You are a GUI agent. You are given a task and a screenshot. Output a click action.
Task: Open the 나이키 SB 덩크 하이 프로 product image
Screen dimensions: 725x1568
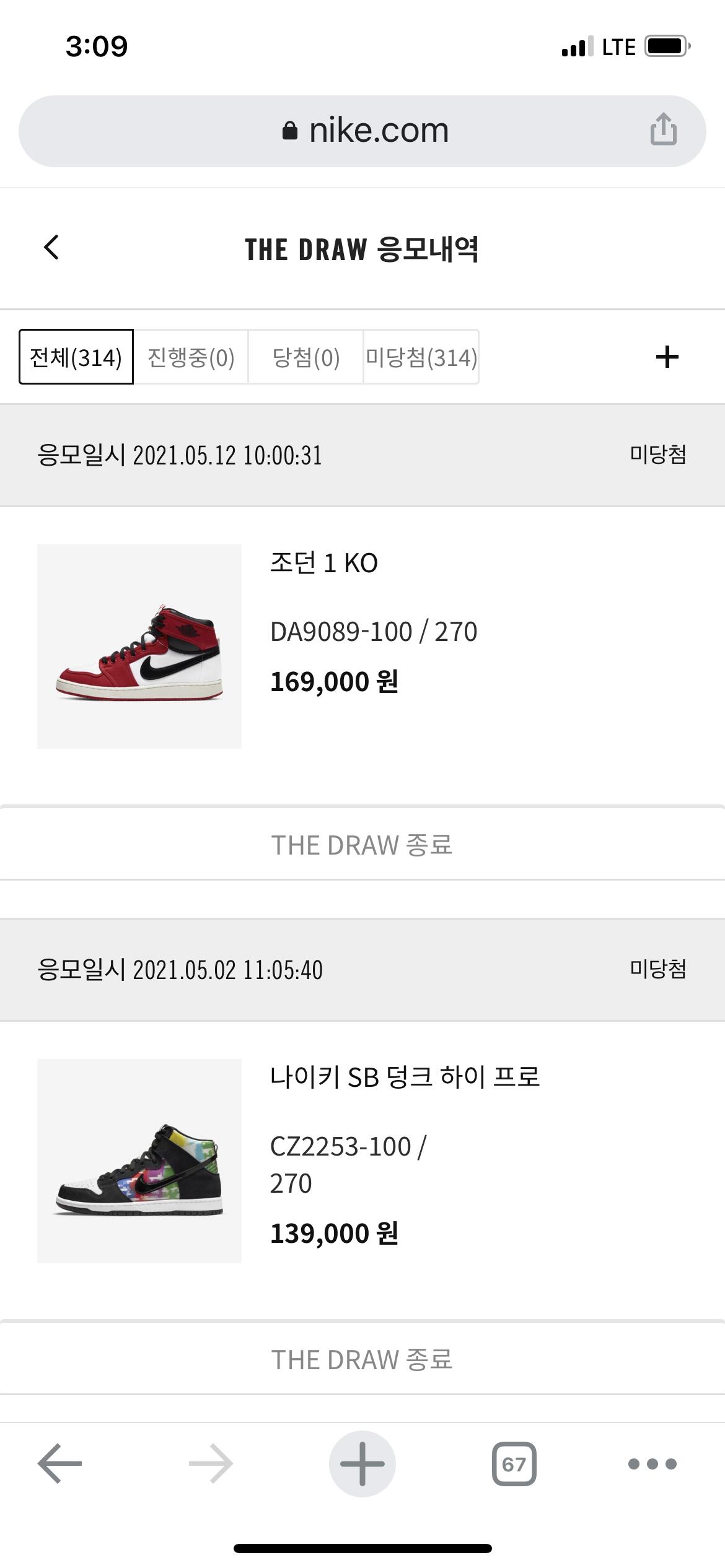click(139, 1161)
